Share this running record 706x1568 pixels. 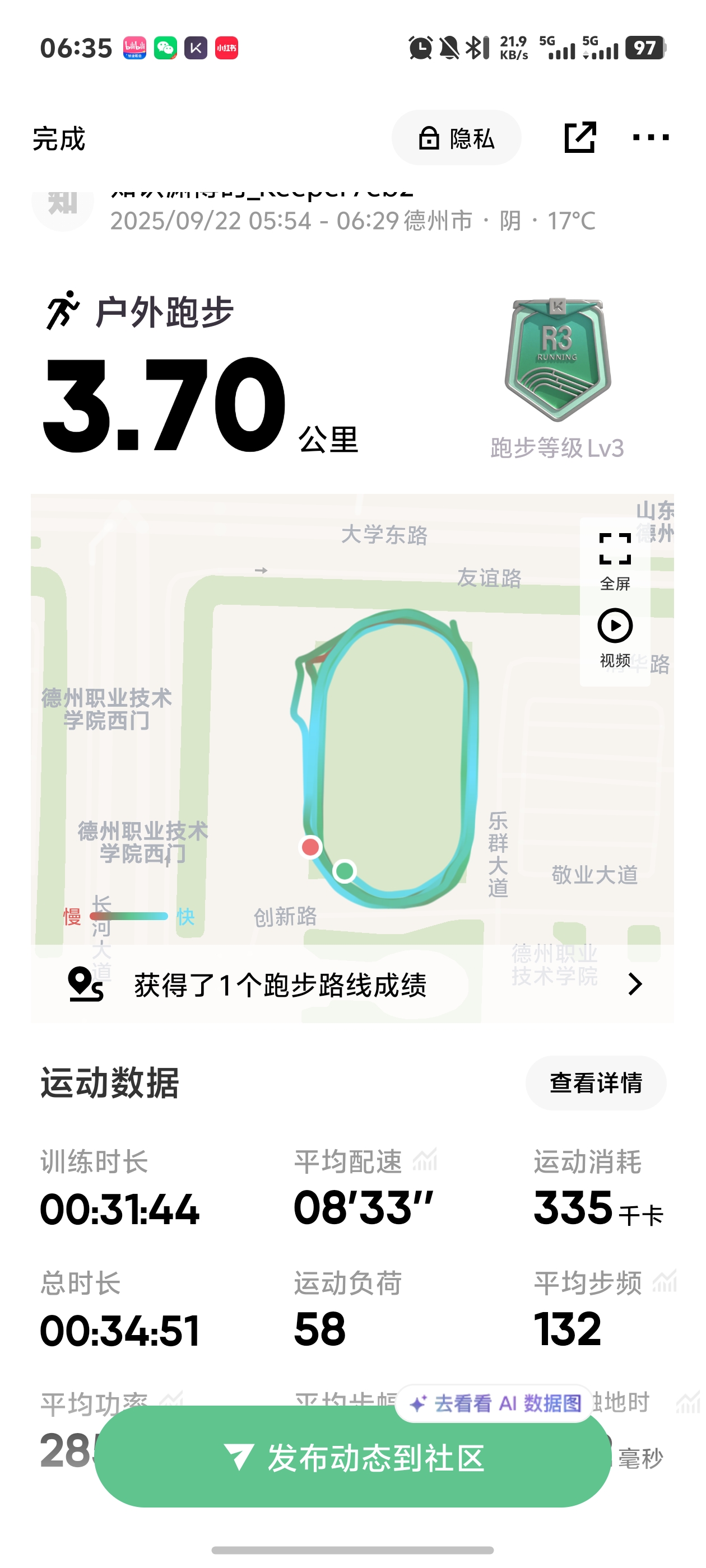tap(579, 138)
